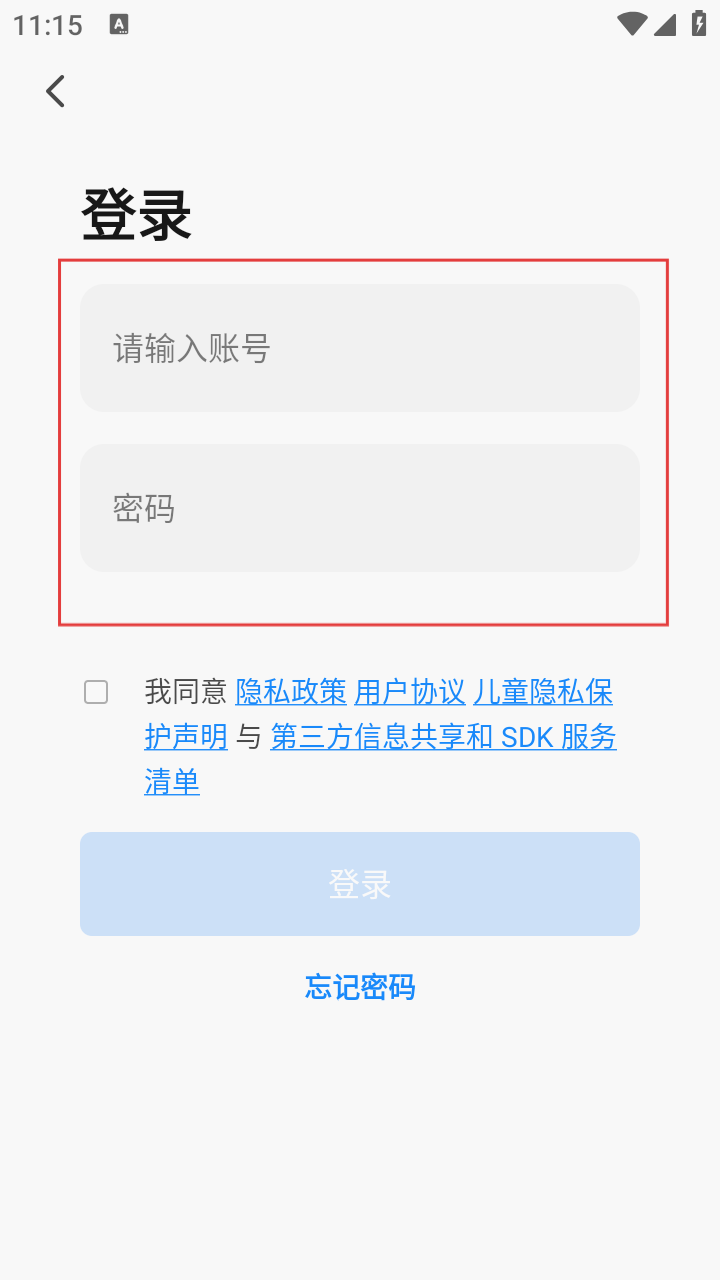This screenshot has height=1280, width=720.
Task: Open the 用户协议 link
Action: pos(410,692)
